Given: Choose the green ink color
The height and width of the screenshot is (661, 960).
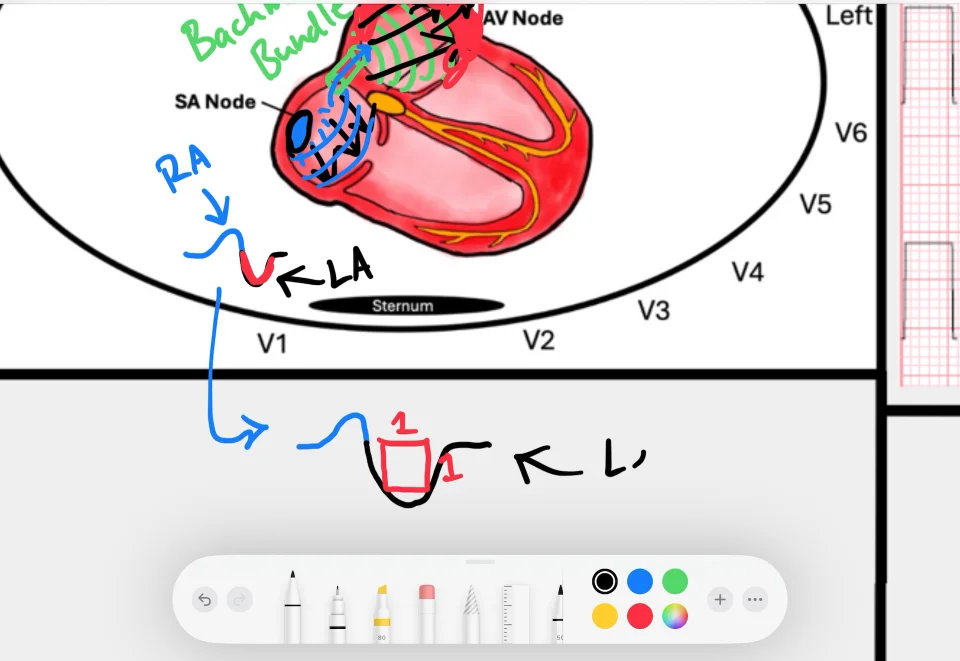Looking at the screenshot, I should pos(675,581).
